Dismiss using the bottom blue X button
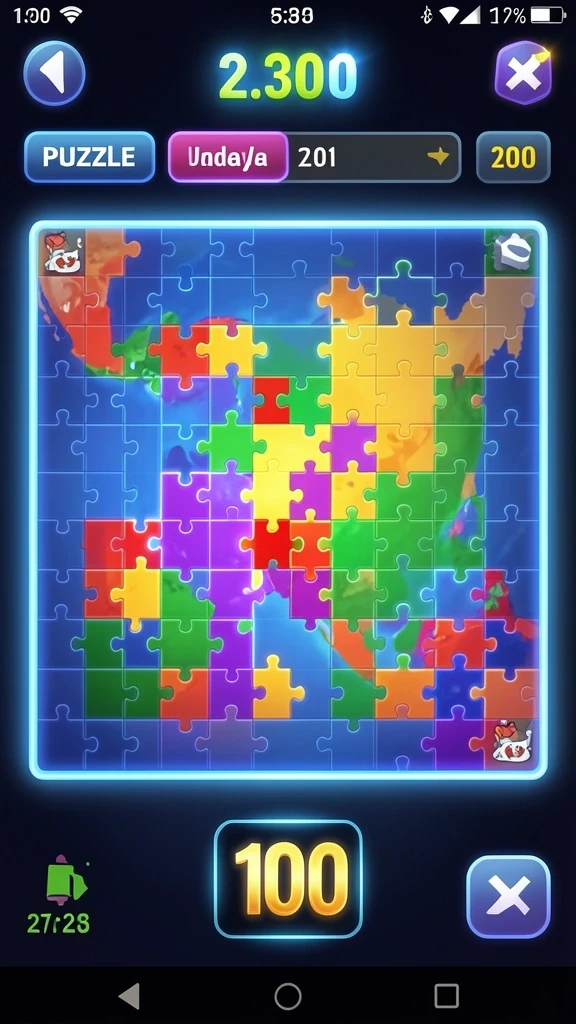Viewport: 576px width, 1024px height. [x=509, y=897]
